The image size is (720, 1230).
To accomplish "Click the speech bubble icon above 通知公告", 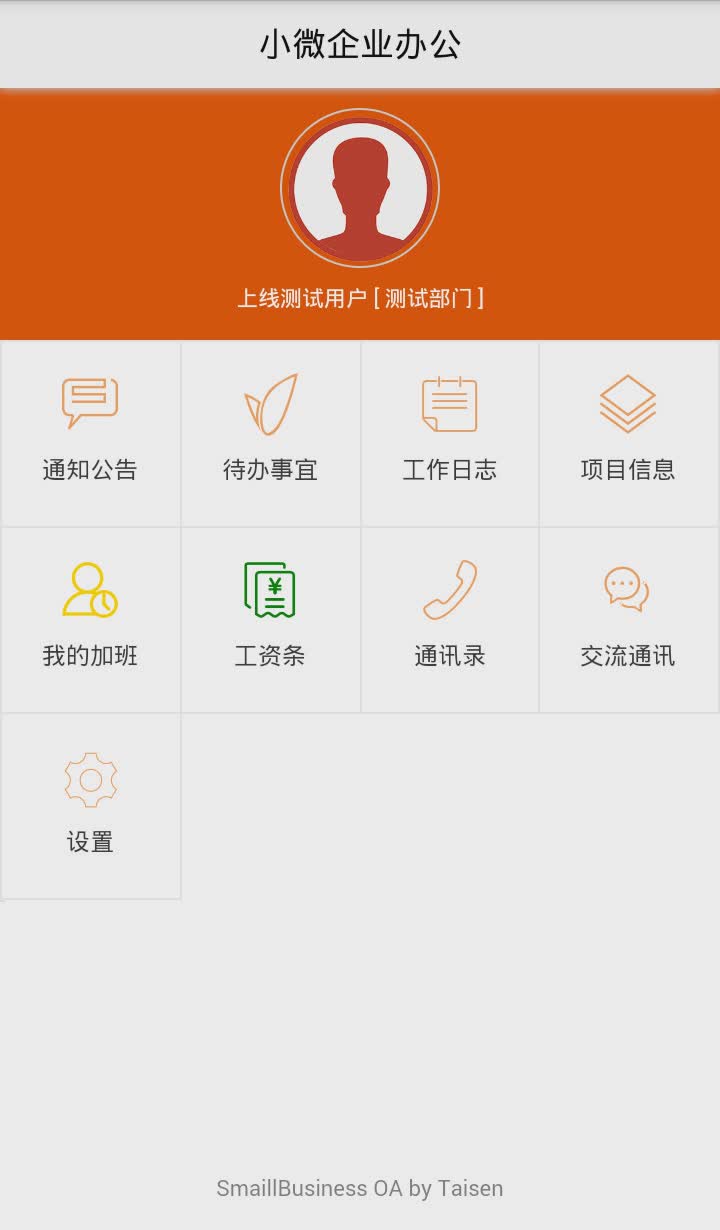I will [x=90, y=400].
